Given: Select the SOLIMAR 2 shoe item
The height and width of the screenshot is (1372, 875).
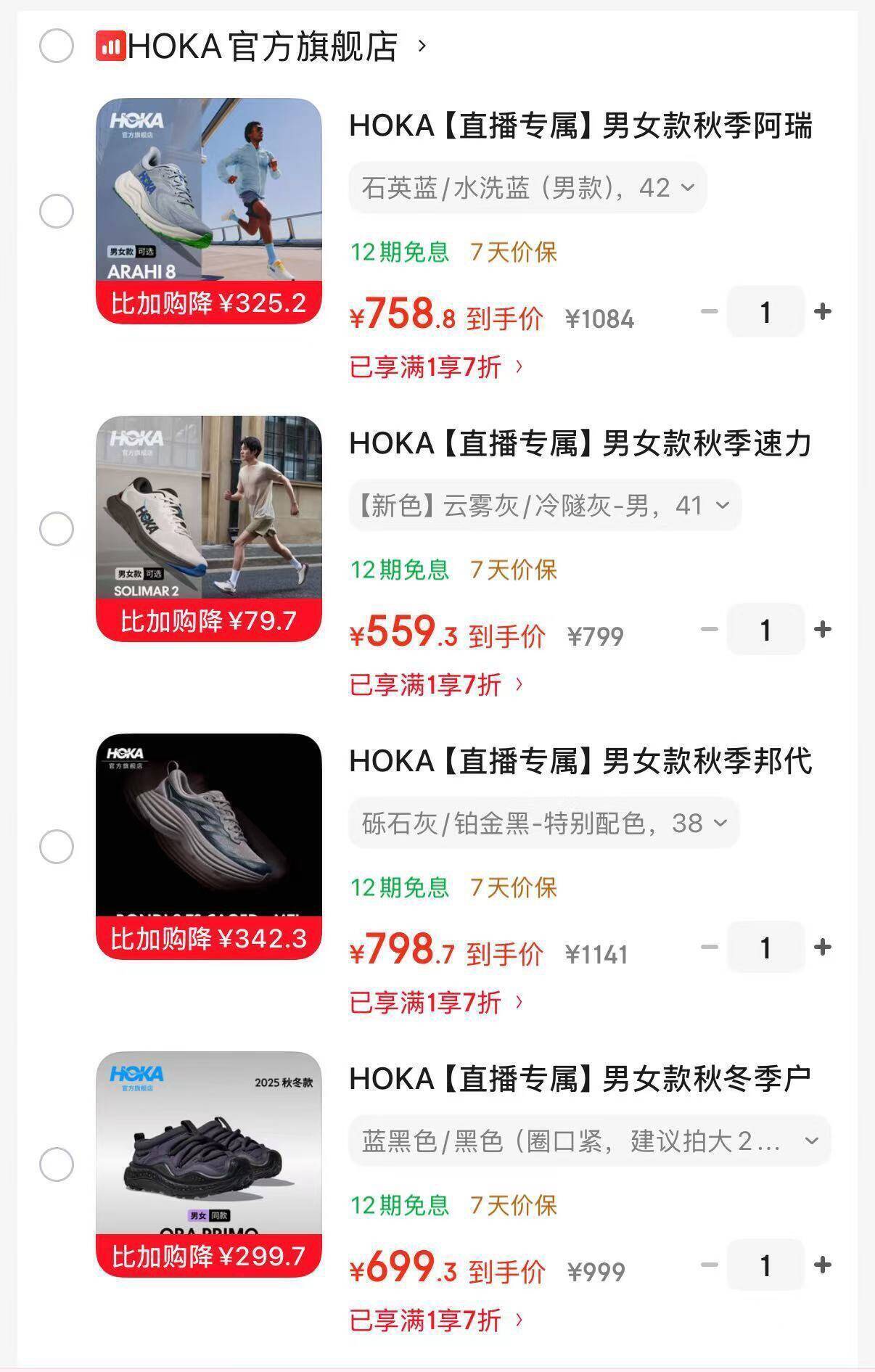Looking at the screenshot, I should click(57, 529).
